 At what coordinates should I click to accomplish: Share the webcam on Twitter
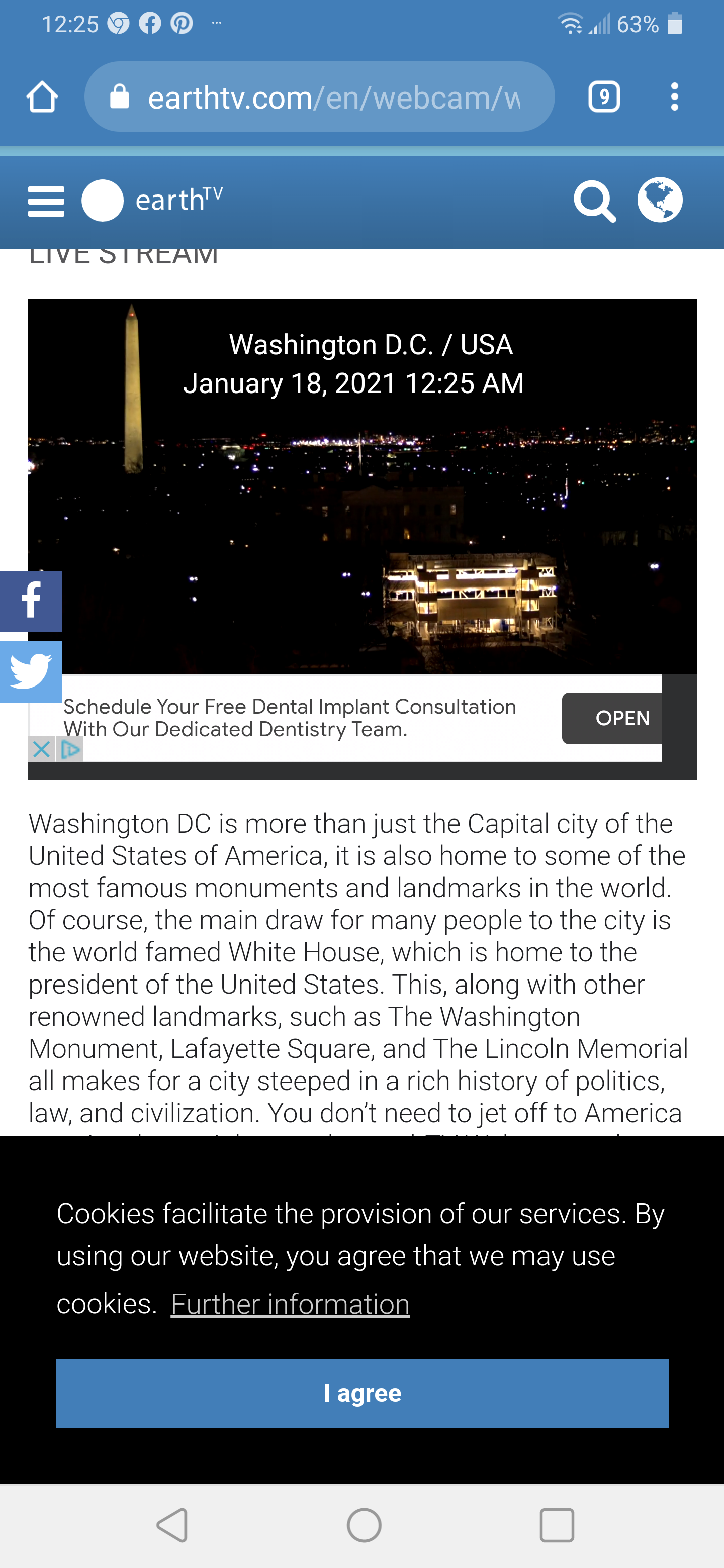pyautogui.click(x=31, y=672)
